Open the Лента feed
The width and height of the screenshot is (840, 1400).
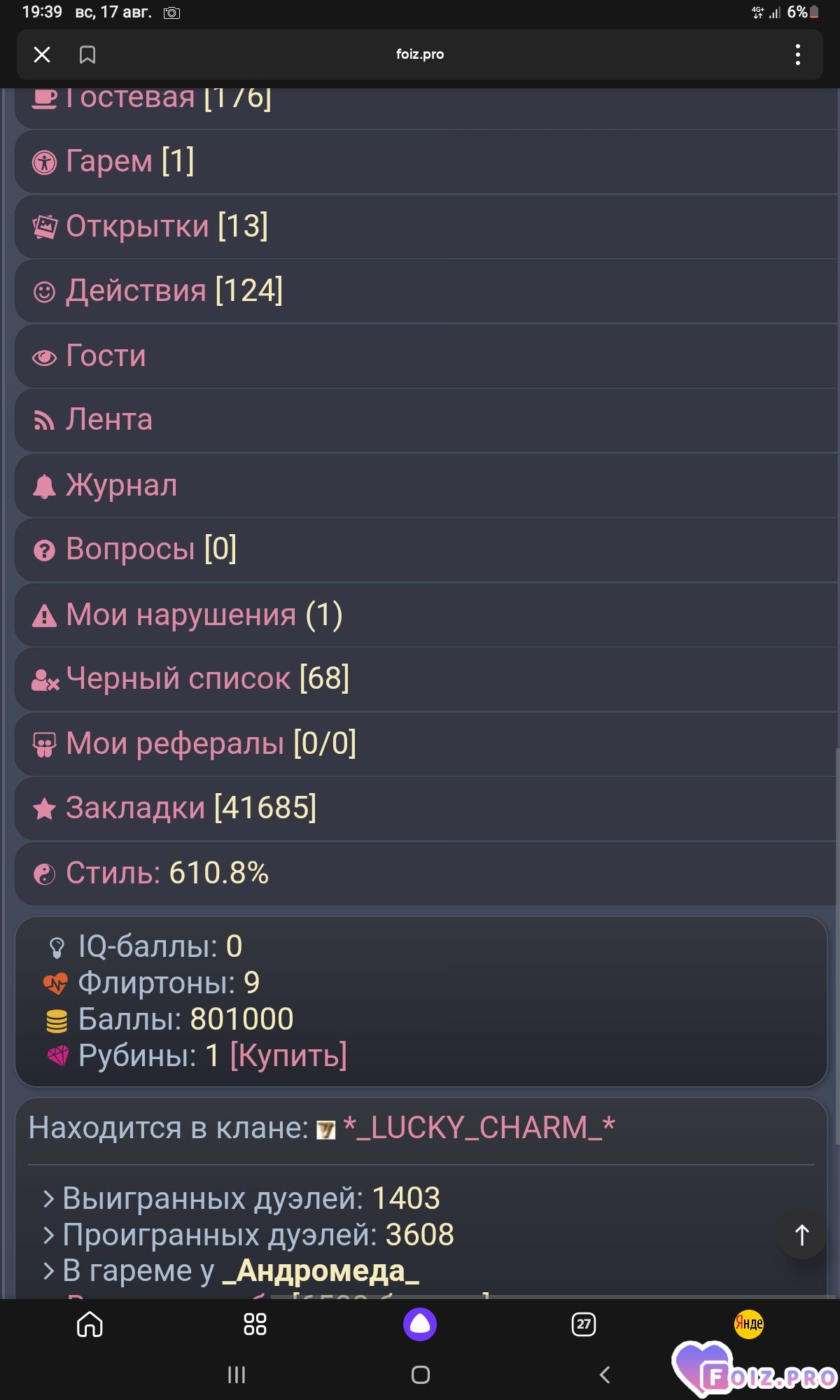tap(427, 420)
